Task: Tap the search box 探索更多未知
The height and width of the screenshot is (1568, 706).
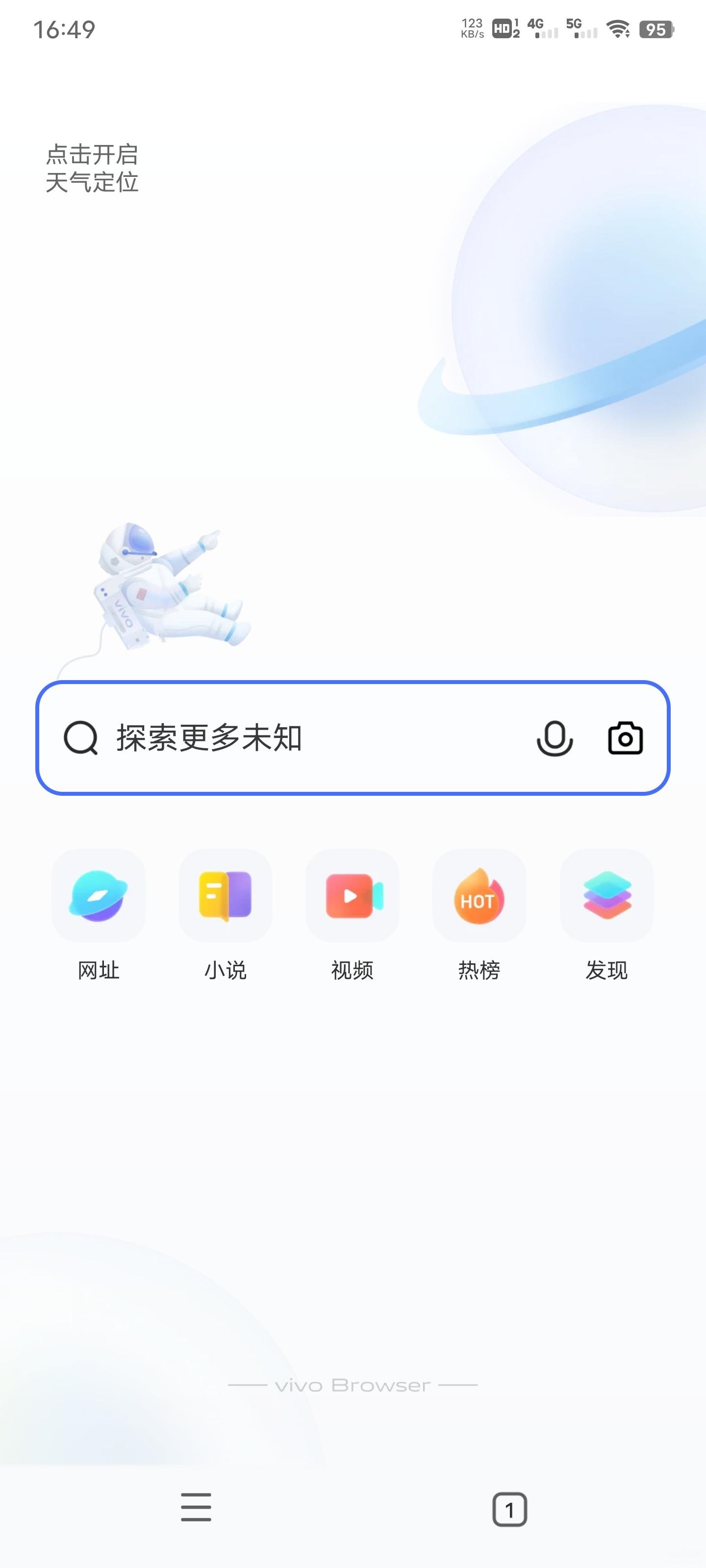Action: (292, 738)
